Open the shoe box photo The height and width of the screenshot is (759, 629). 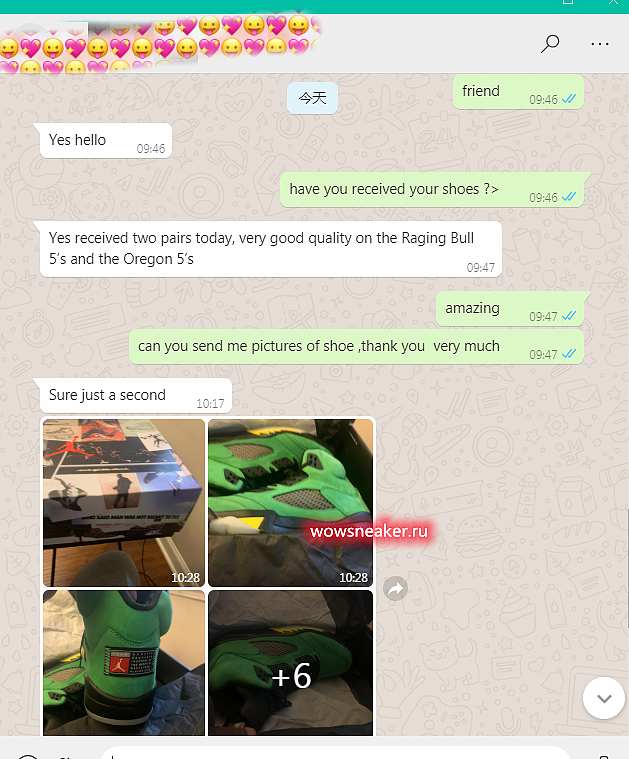pos(124,502)
